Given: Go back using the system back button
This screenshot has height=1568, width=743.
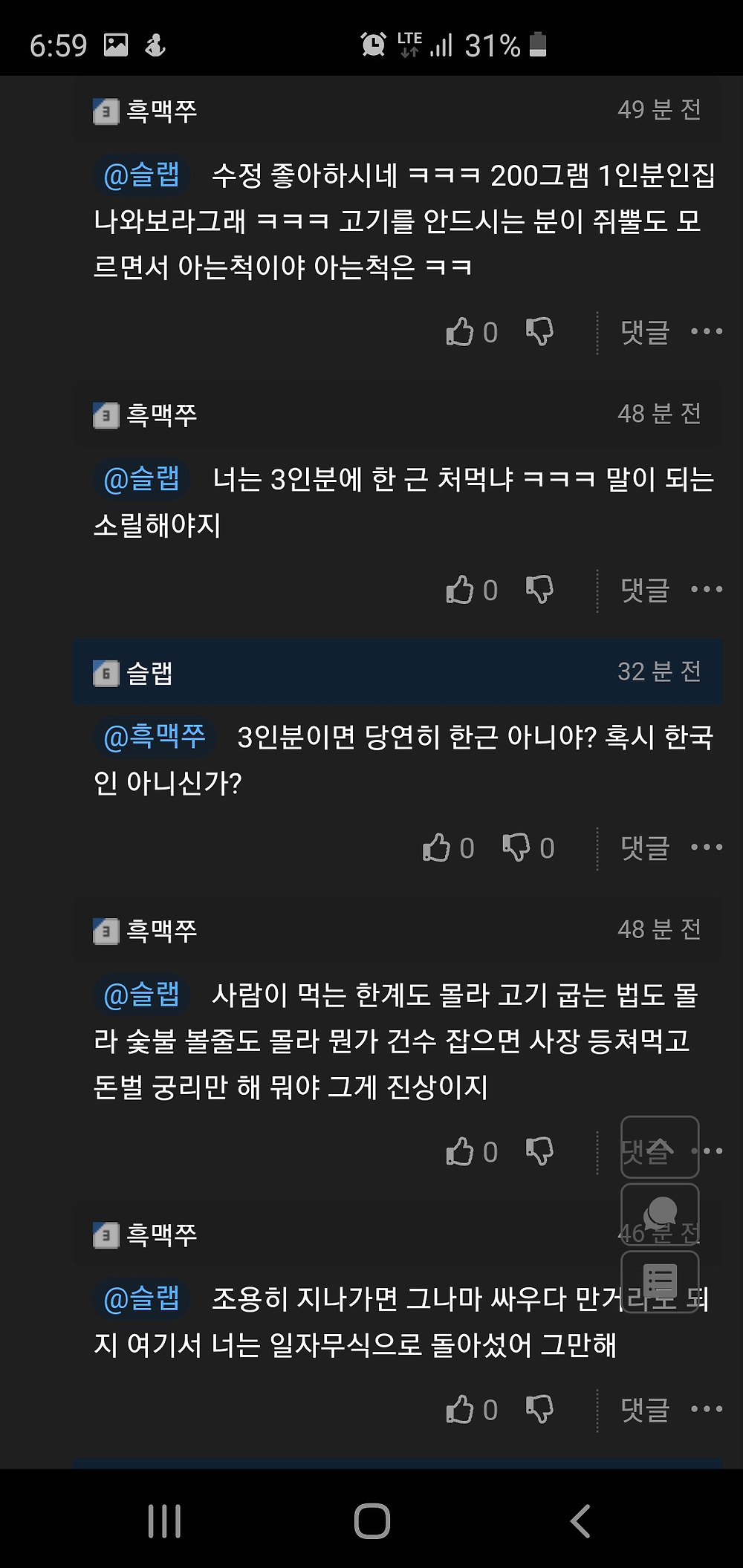Looking at the screenshot, I should pos(580,1520).
